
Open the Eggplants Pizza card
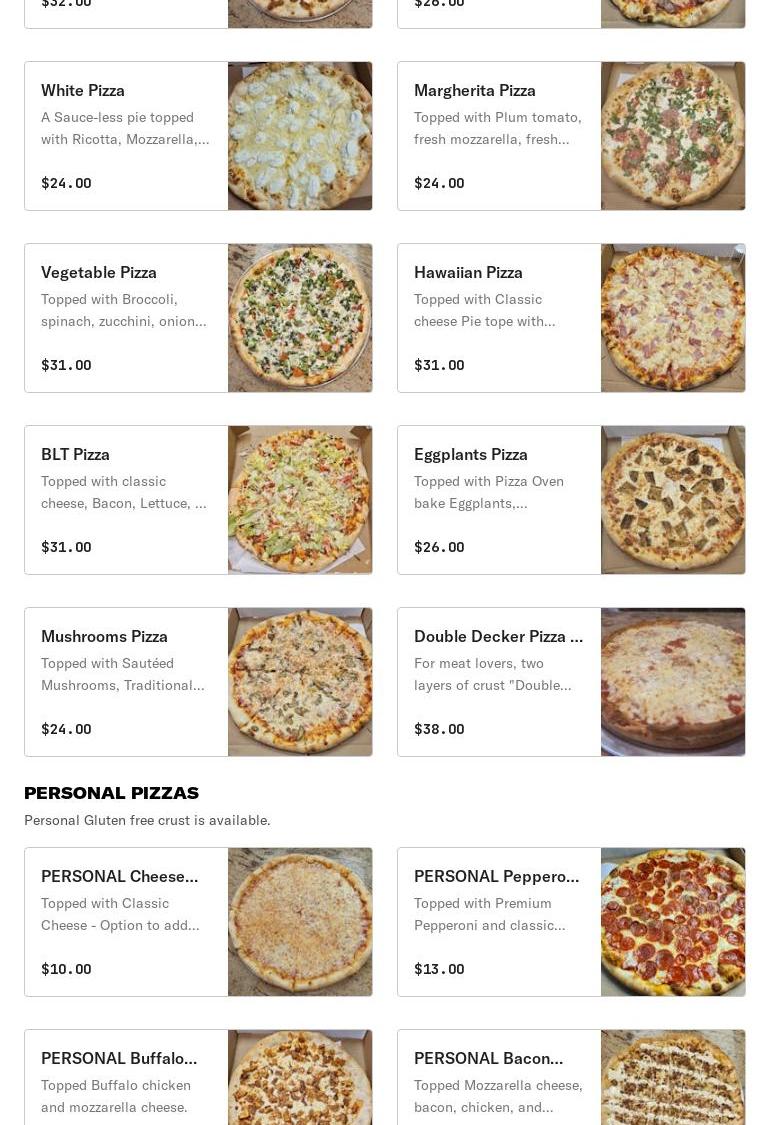click(571, 500)
